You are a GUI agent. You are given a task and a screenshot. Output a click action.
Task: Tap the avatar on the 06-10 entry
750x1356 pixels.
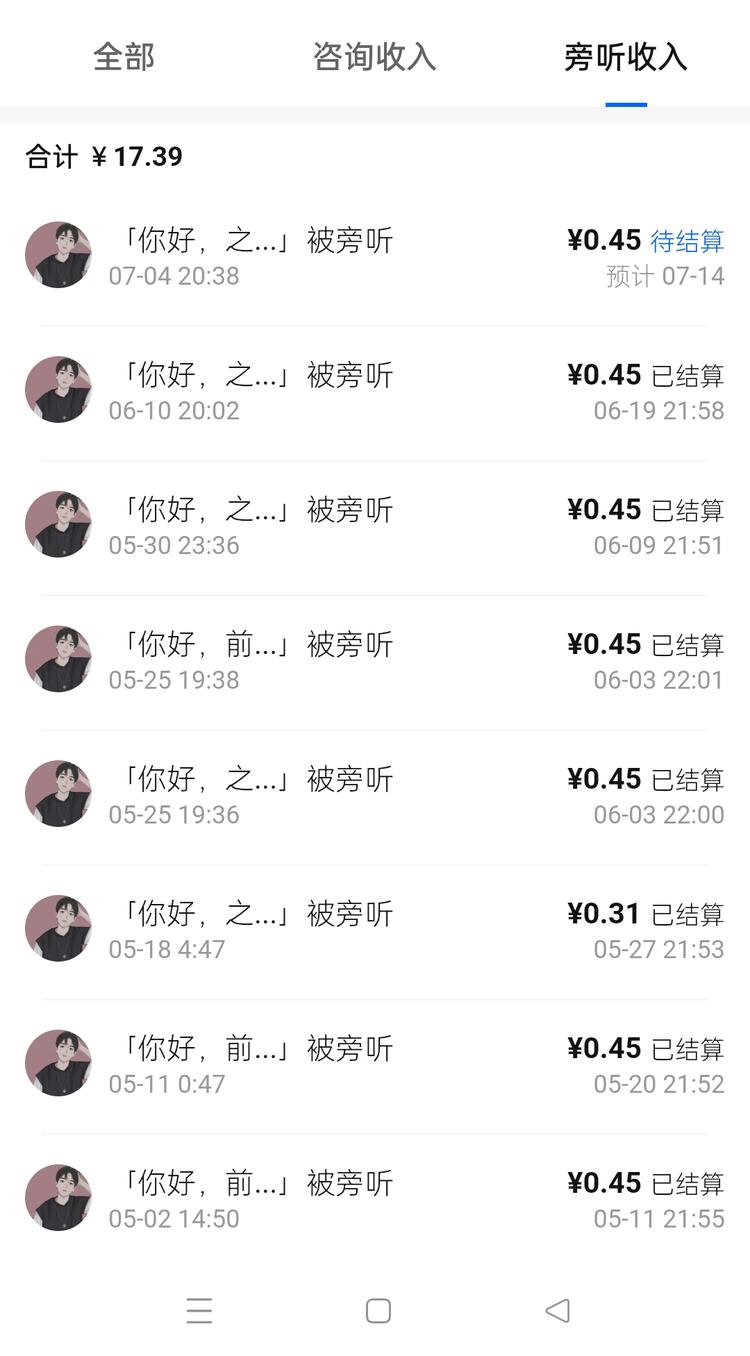[x=57, y=389]
